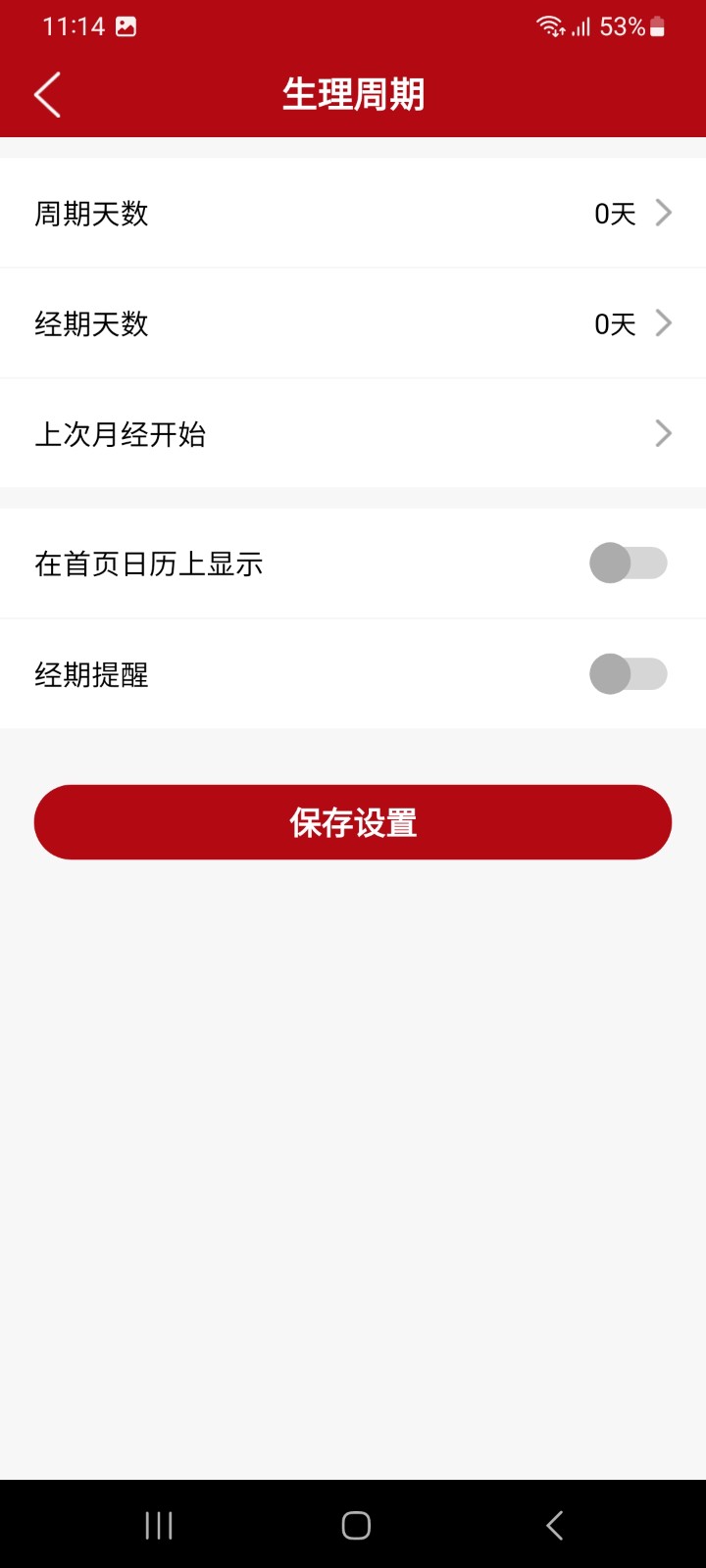Tap the screenshot notification icon near the clock
The height and width of the screenshot is (1568, 706).
pos(126,26)
